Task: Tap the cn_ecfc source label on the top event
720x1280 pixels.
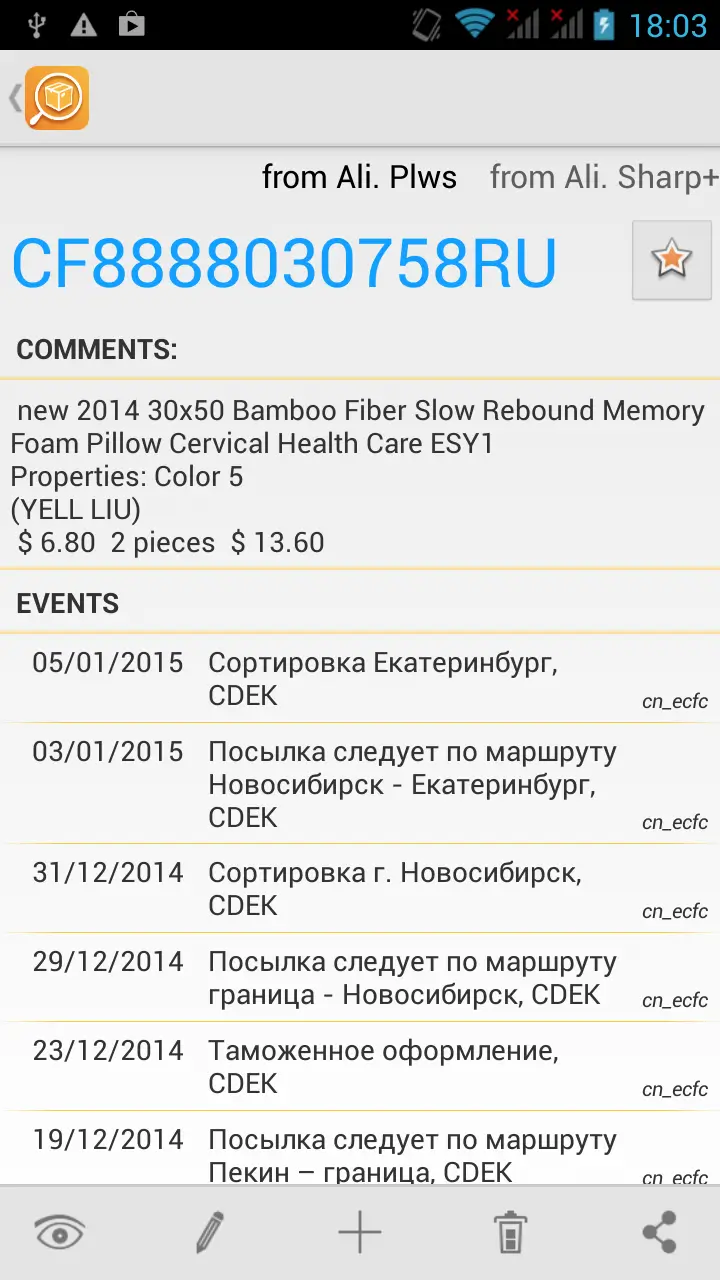Action: pos(674,703)
